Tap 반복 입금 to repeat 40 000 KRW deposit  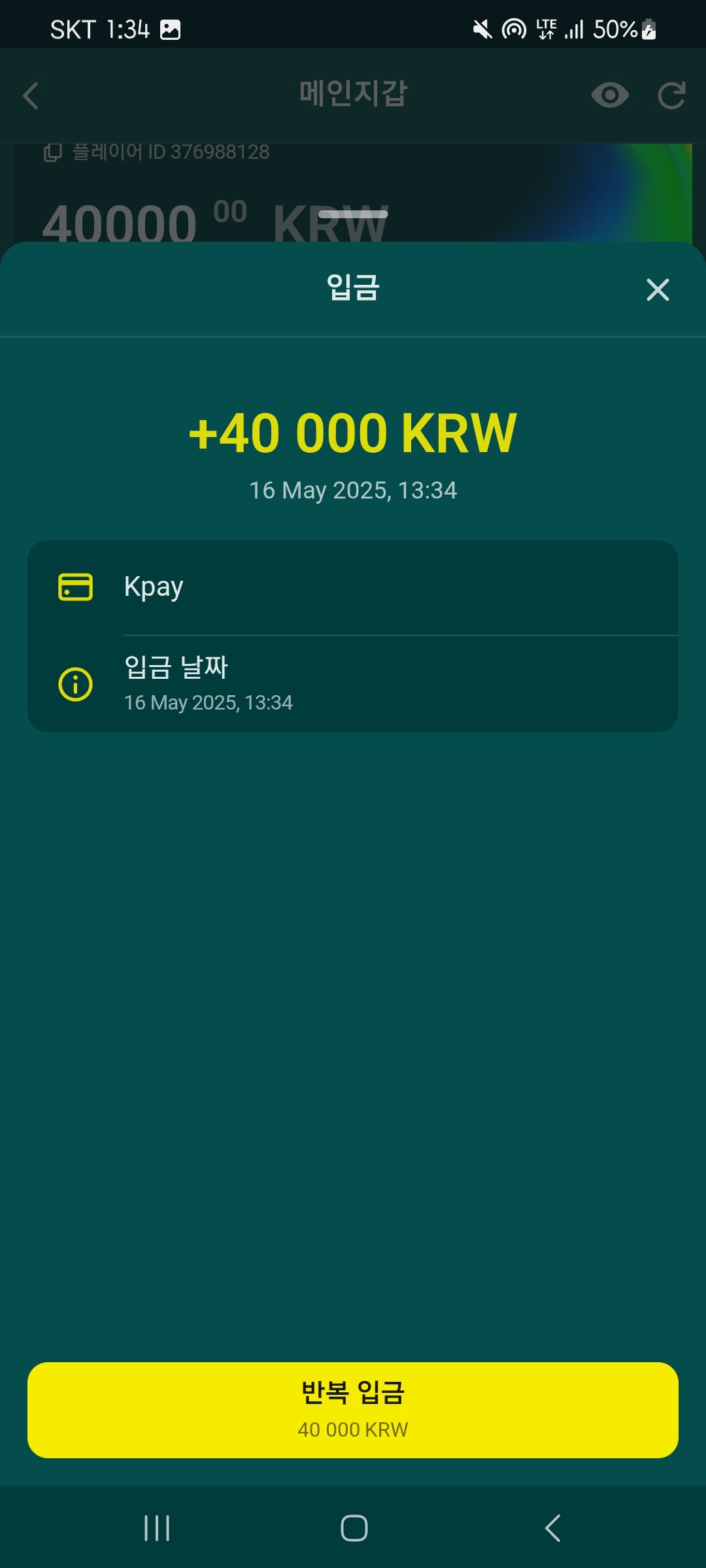pyautogui.click(x=352, y=1409)
